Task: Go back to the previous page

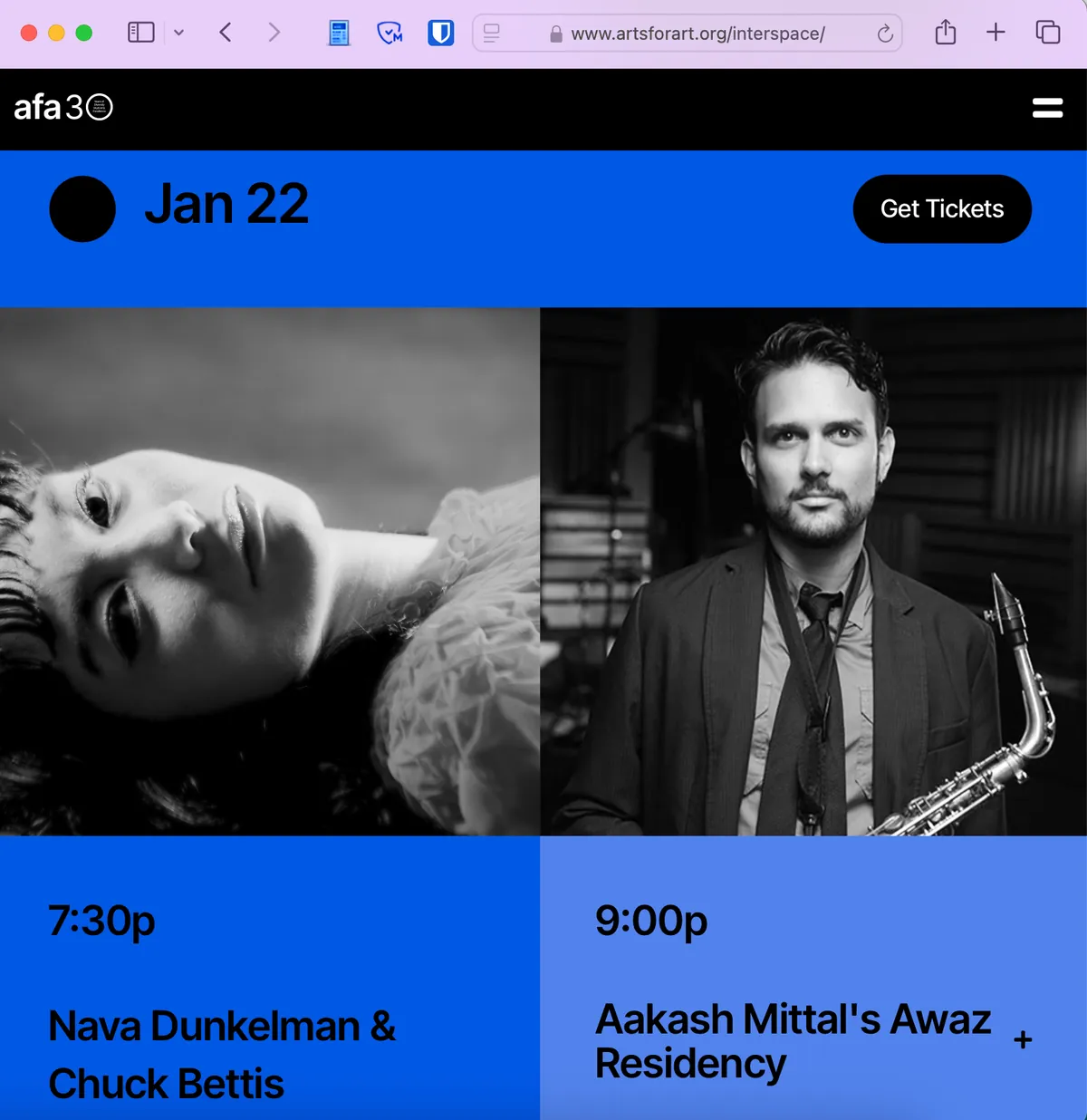Action: pos(226,33)
